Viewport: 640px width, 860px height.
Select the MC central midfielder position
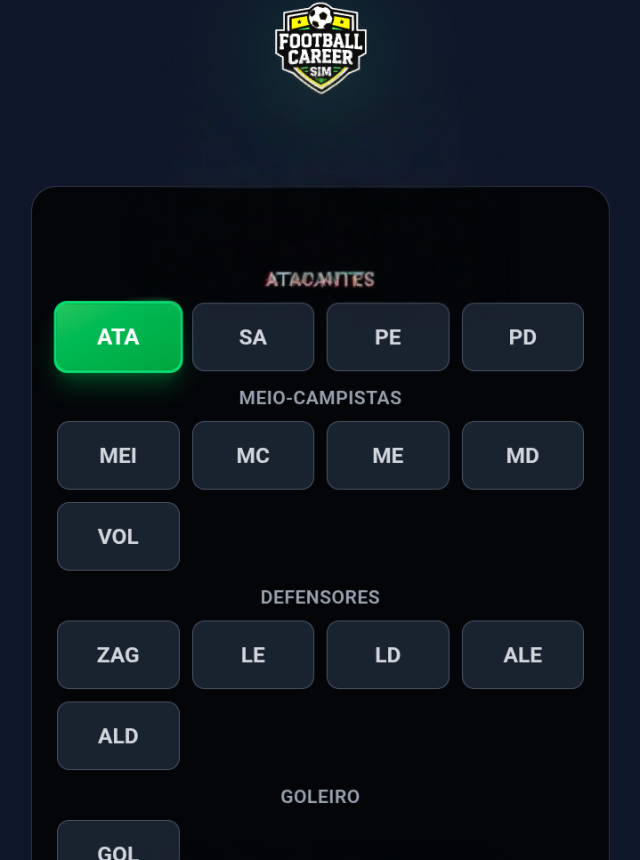point(253,455)
